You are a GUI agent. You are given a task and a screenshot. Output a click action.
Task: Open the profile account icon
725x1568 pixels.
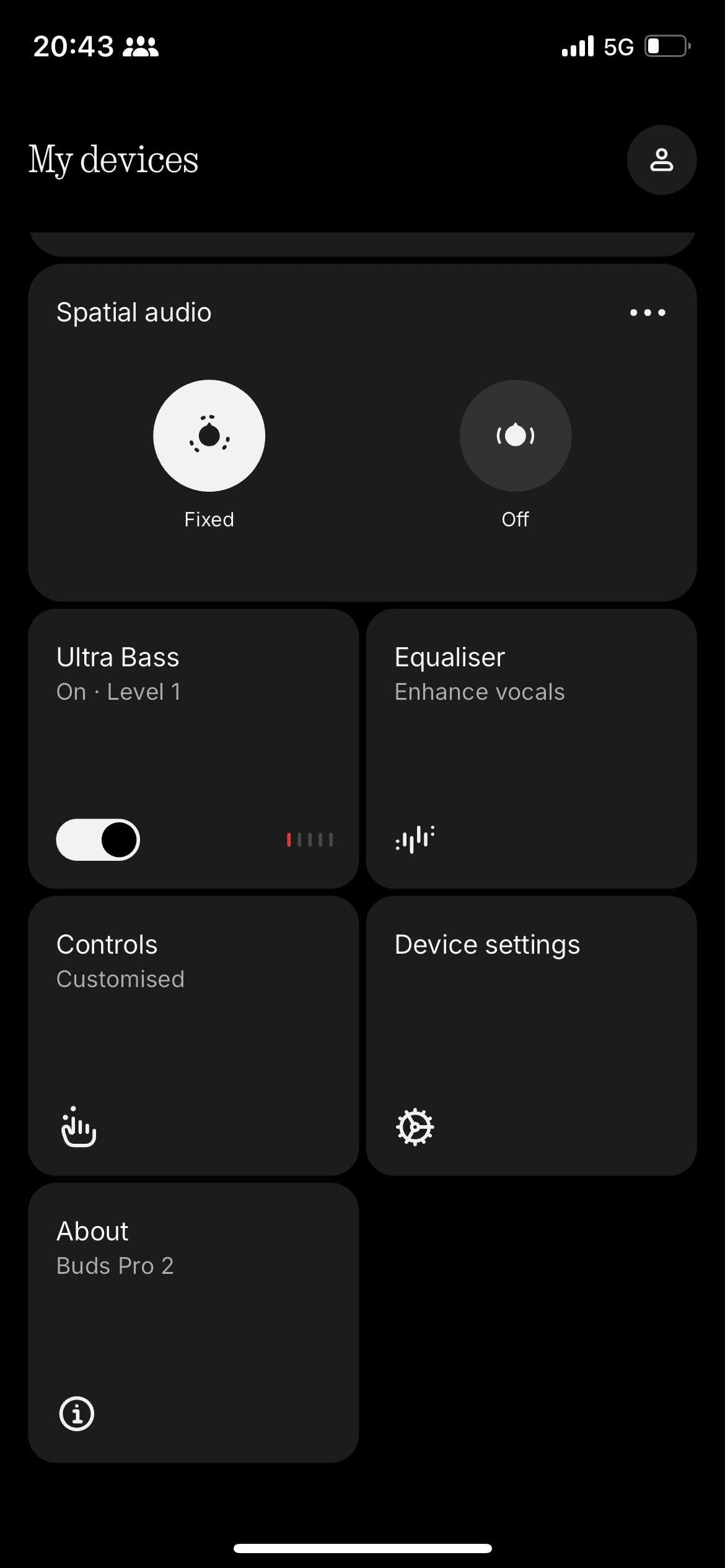(x=661, y=160)
